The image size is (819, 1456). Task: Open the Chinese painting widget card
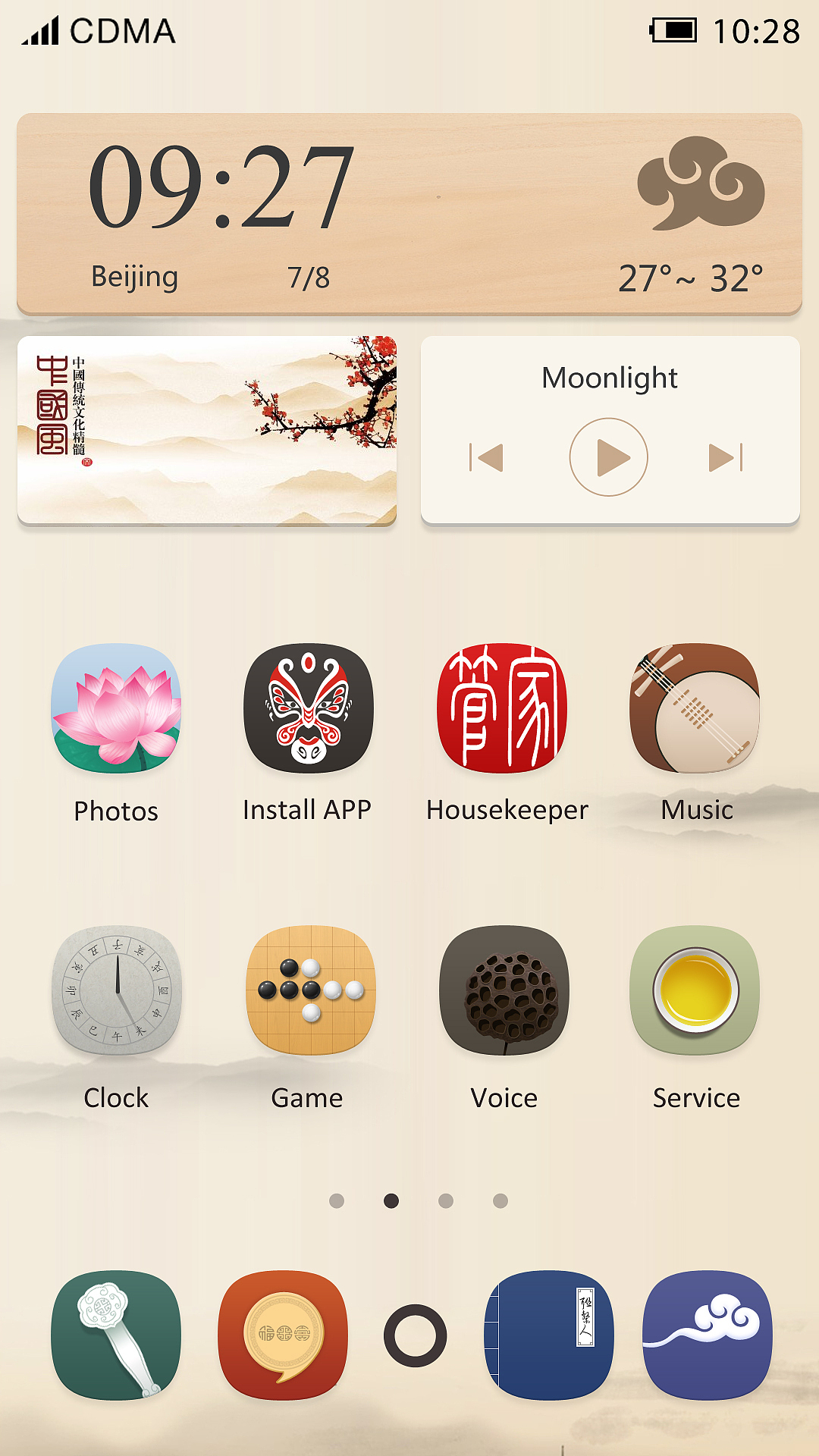click(209, 427)
